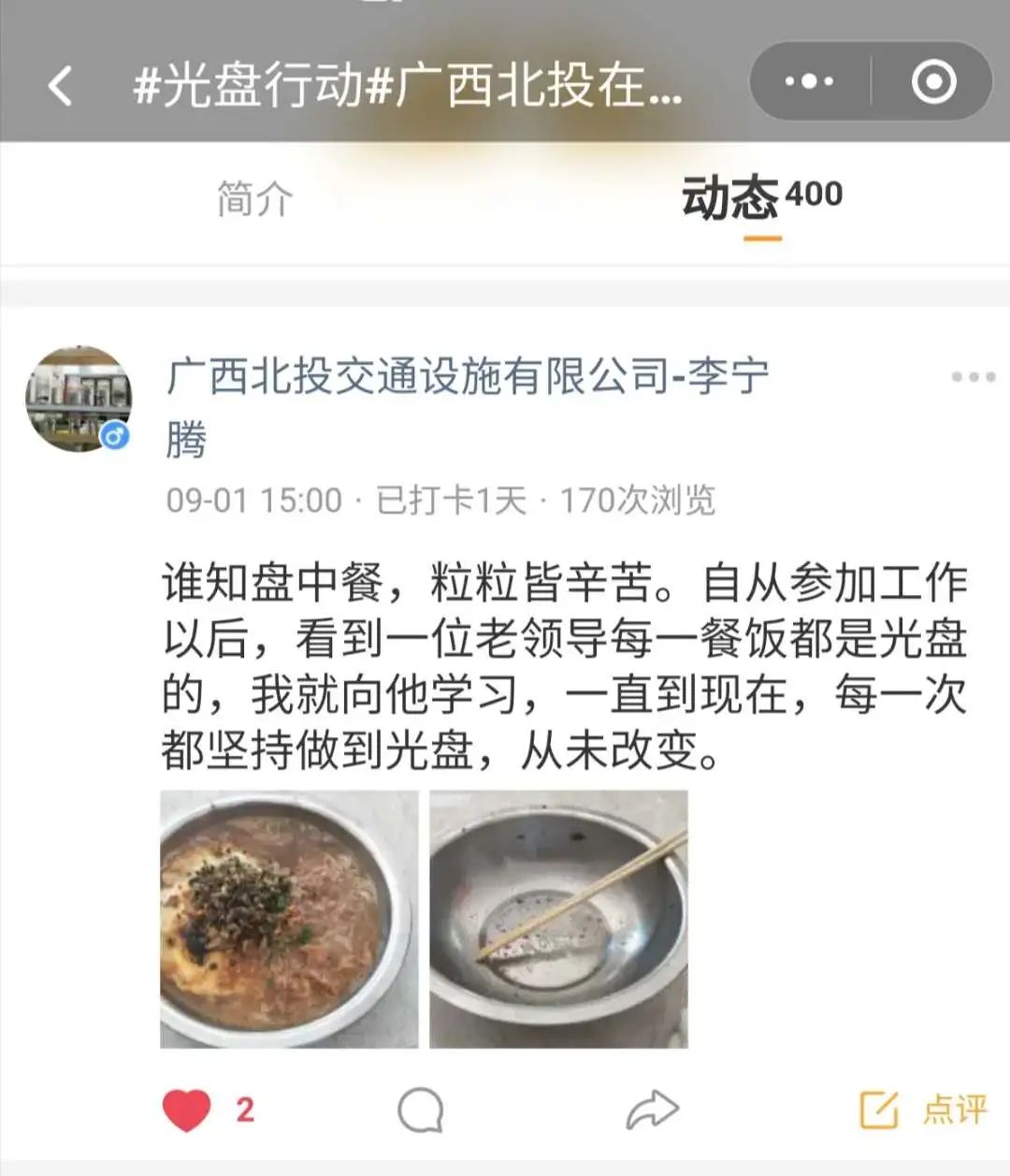Switch to the 简介 tab
The image size is (1010, 1176).
click(x=255, y=198)
